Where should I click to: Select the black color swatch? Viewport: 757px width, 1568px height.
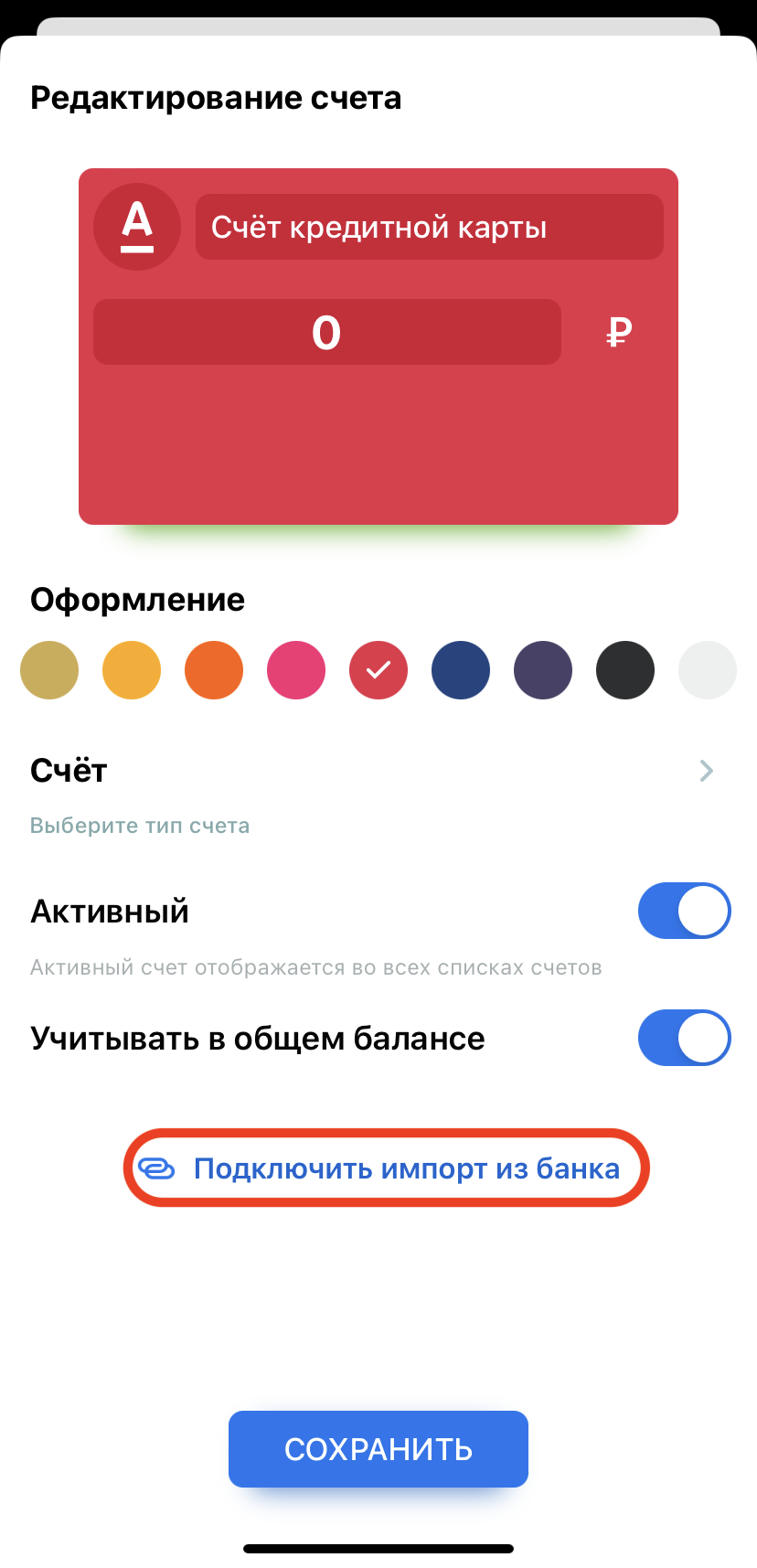click(x=625, y=670)
